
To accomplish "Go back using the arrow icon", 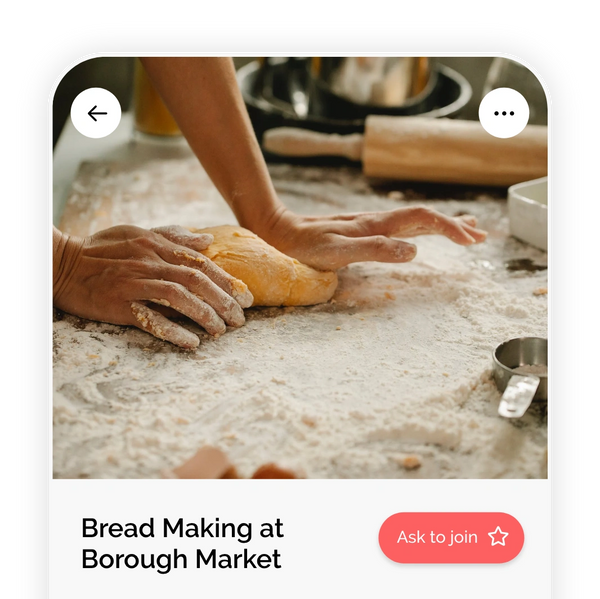I will (96, 113).
